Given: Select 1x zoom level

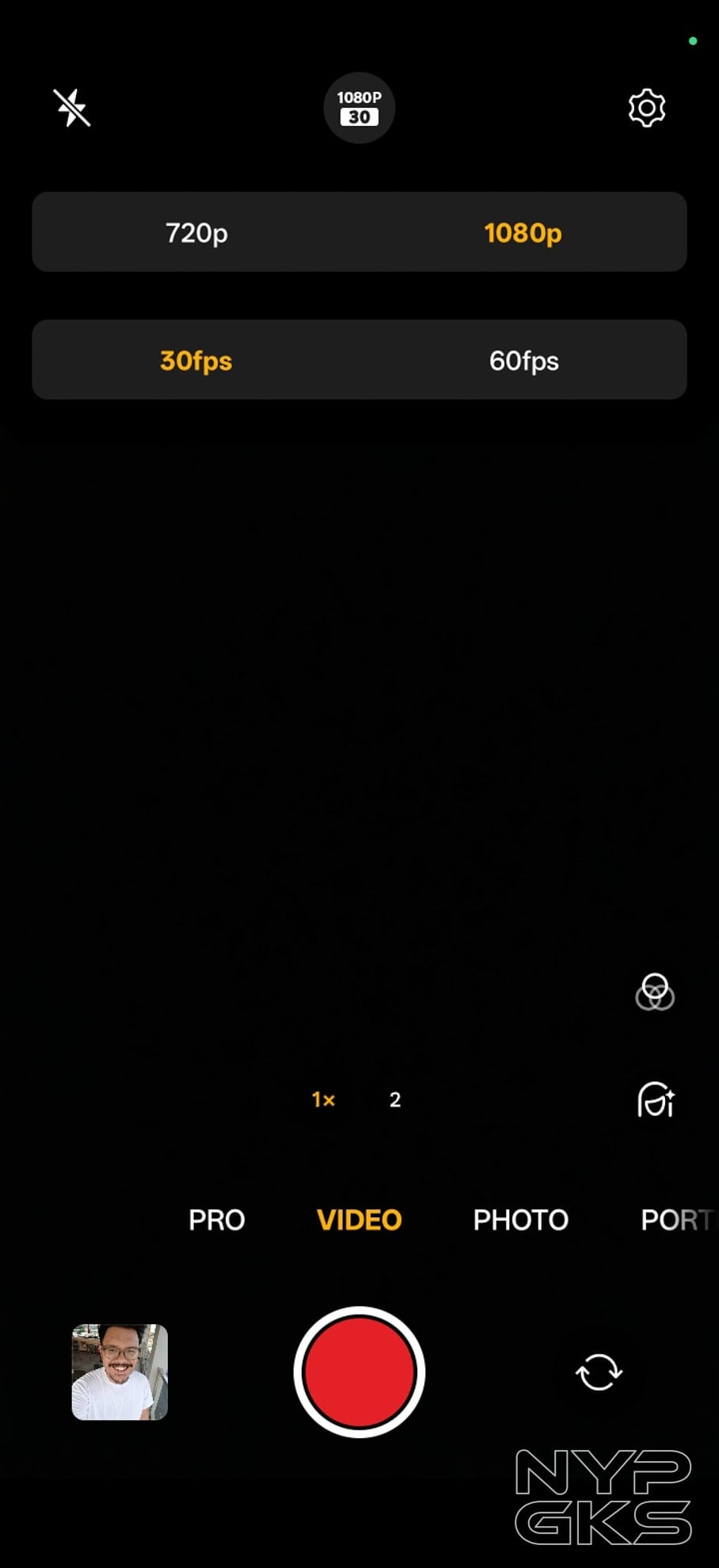Looking at the screenshot, I should tap(323, 1099).
